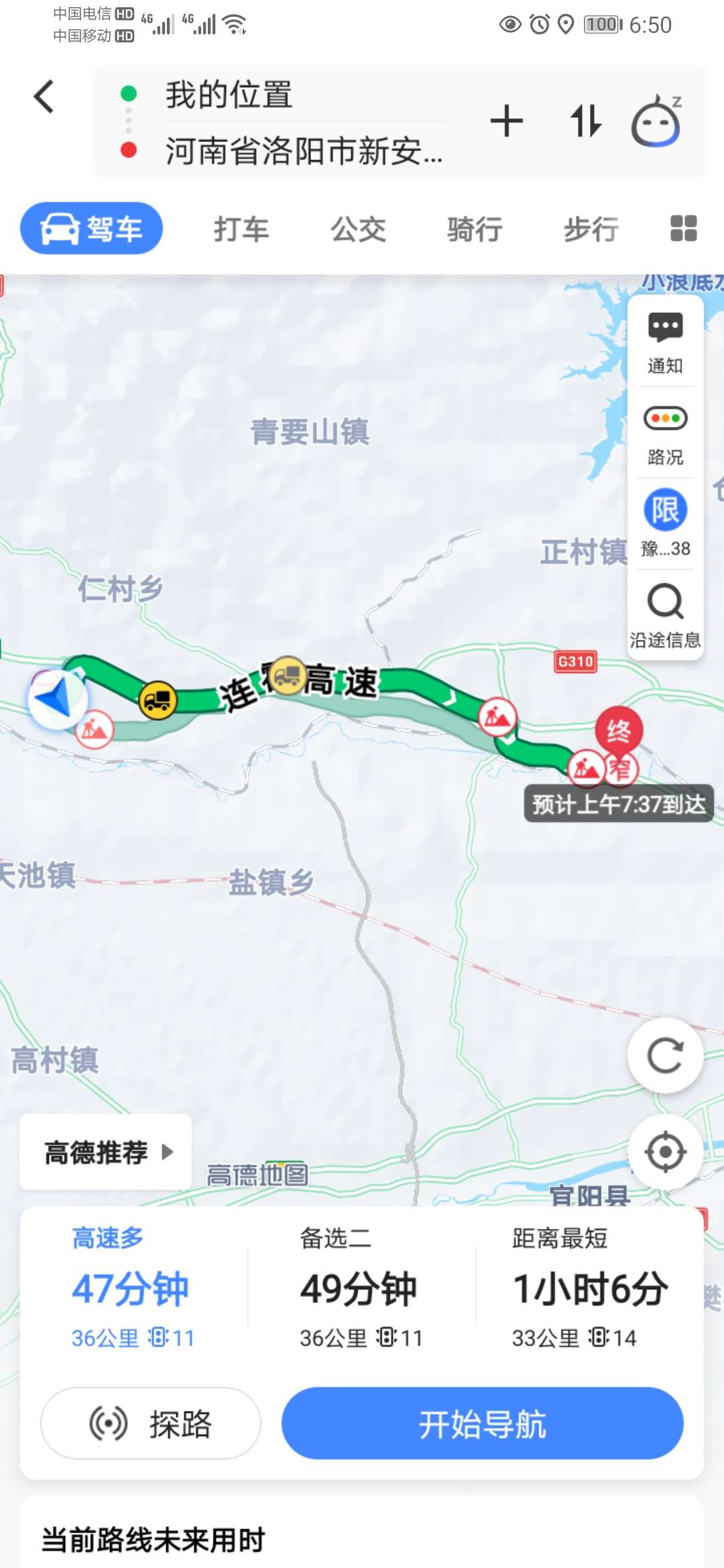Viewport: 724px width, 1568px height.
Task: Edit destination 河南省洛阳市新安
Action: coord(303,151)
